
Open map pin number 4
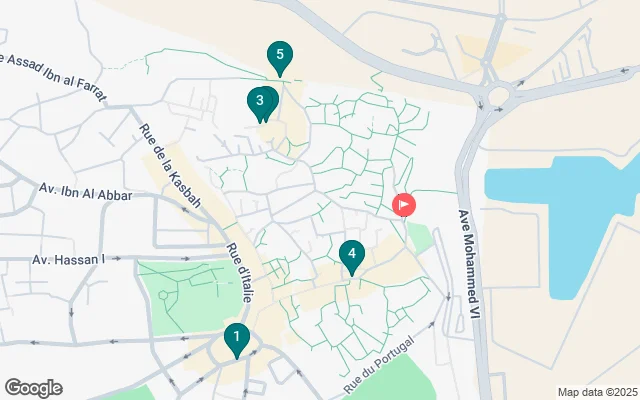pos(350,255)
